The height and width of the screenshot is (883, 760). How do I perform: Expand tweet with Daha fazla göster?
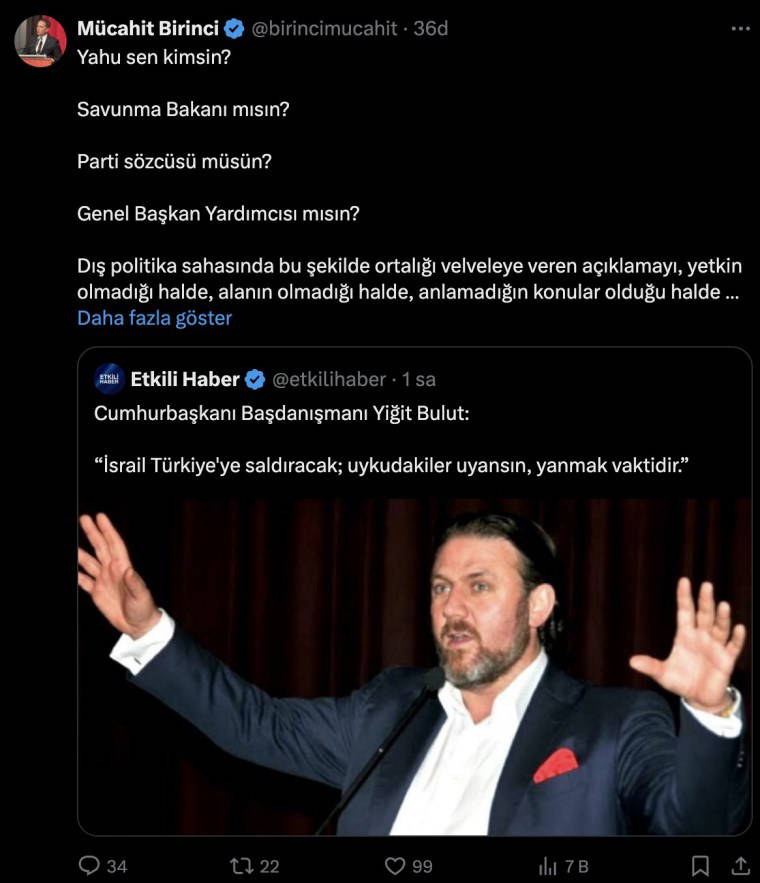pos(154,318)
